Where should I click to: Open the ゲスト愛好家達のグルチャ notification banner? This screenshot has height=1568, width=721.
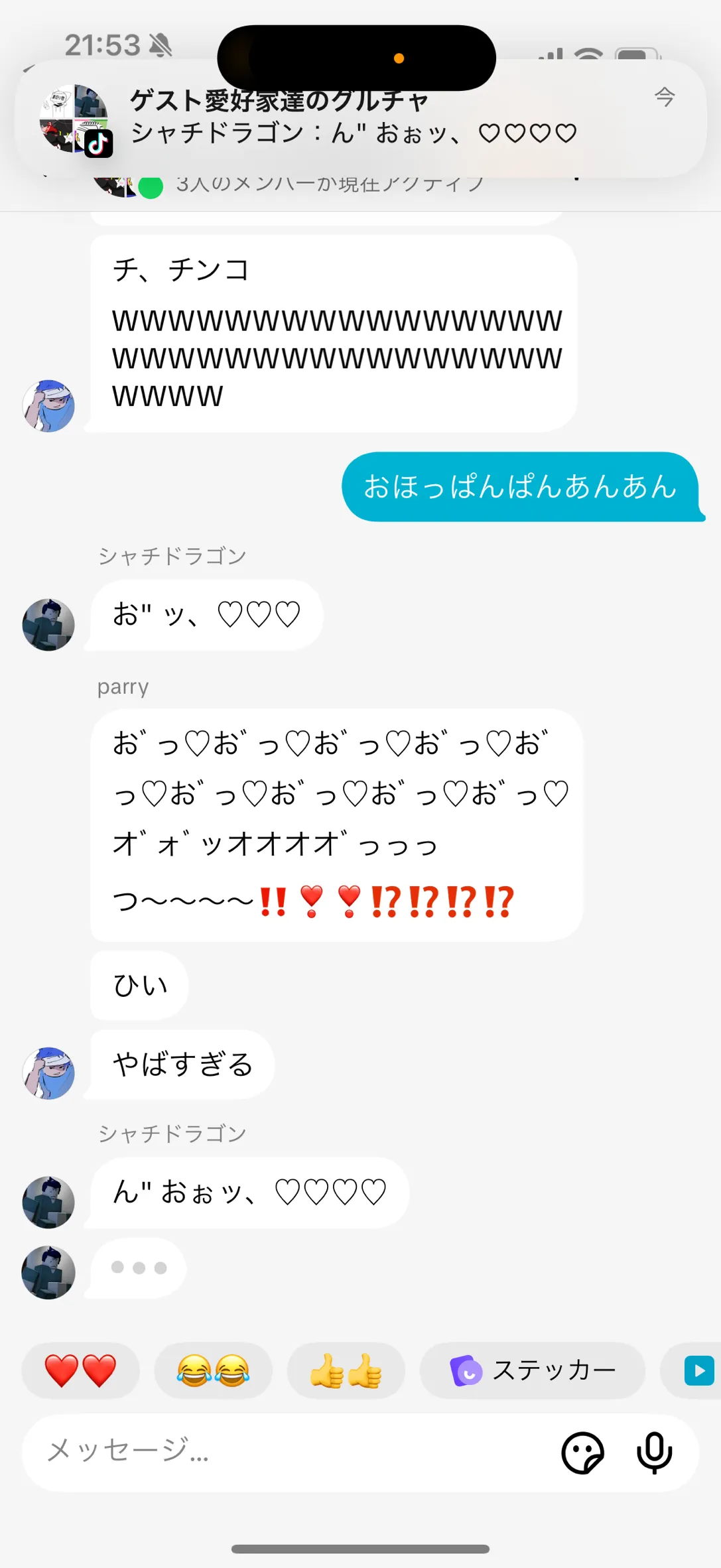[358, 118]
